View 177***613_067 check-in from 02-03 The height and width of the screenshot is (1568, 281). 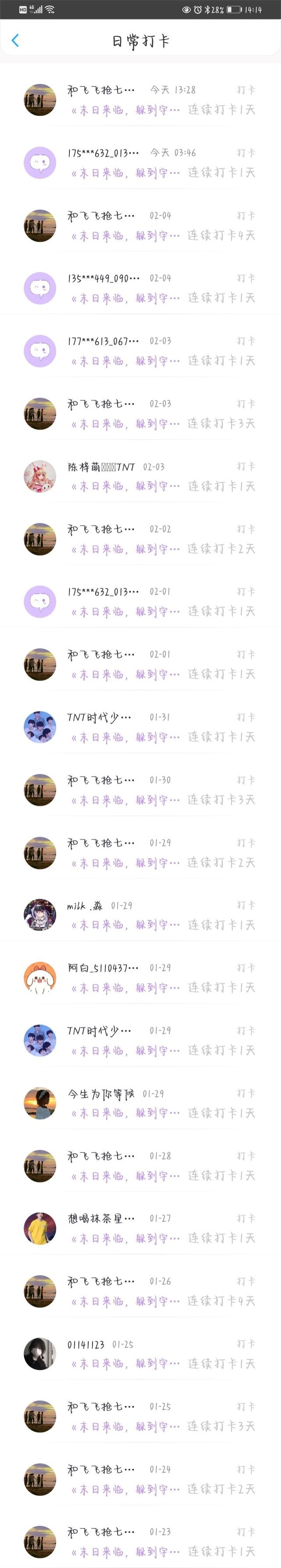(140, 350)
